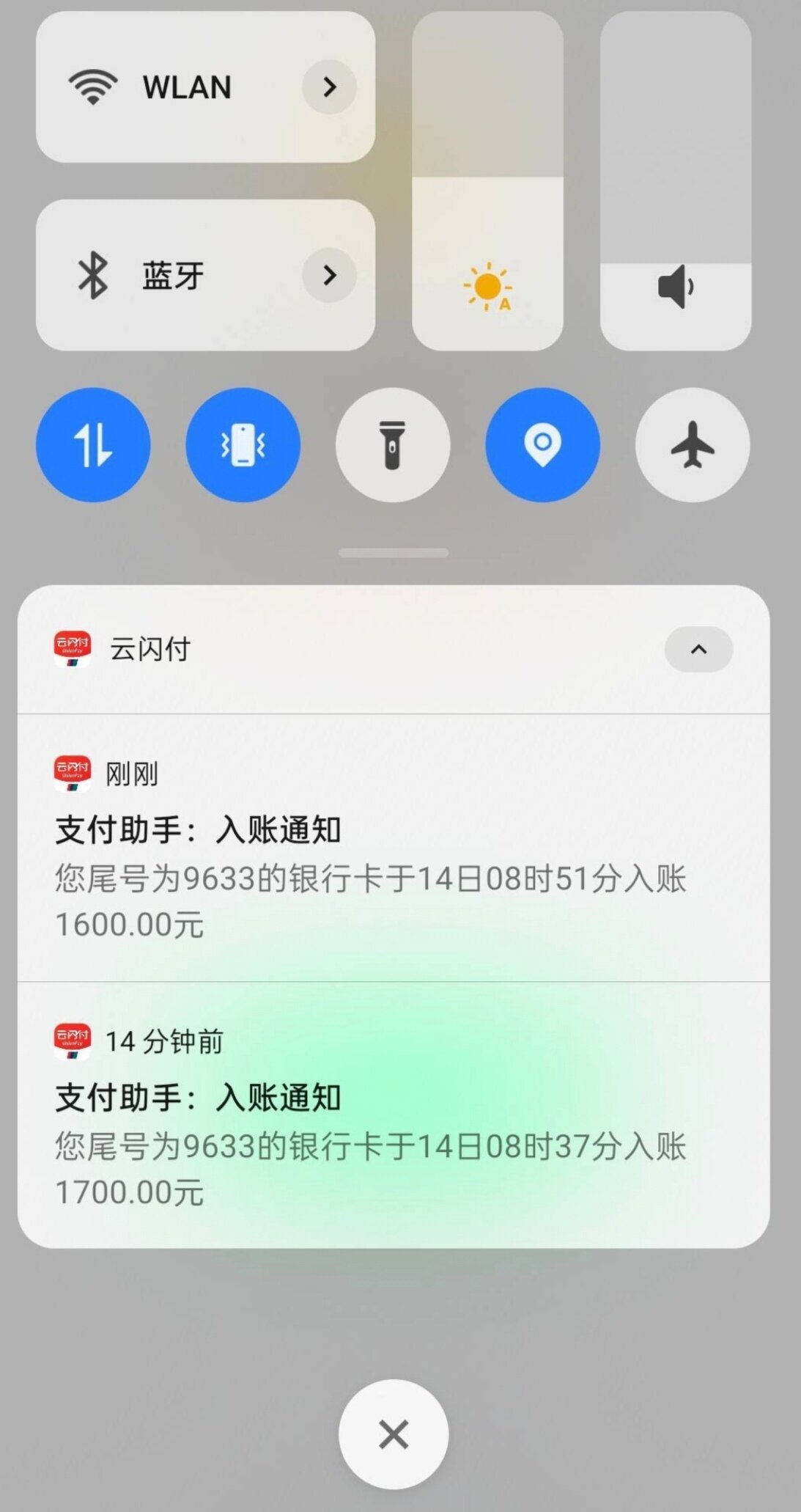Collapse the 云闪付 notification group
Image resolution: width=801 pixels, height=1512 pixels.
(698, 649)
